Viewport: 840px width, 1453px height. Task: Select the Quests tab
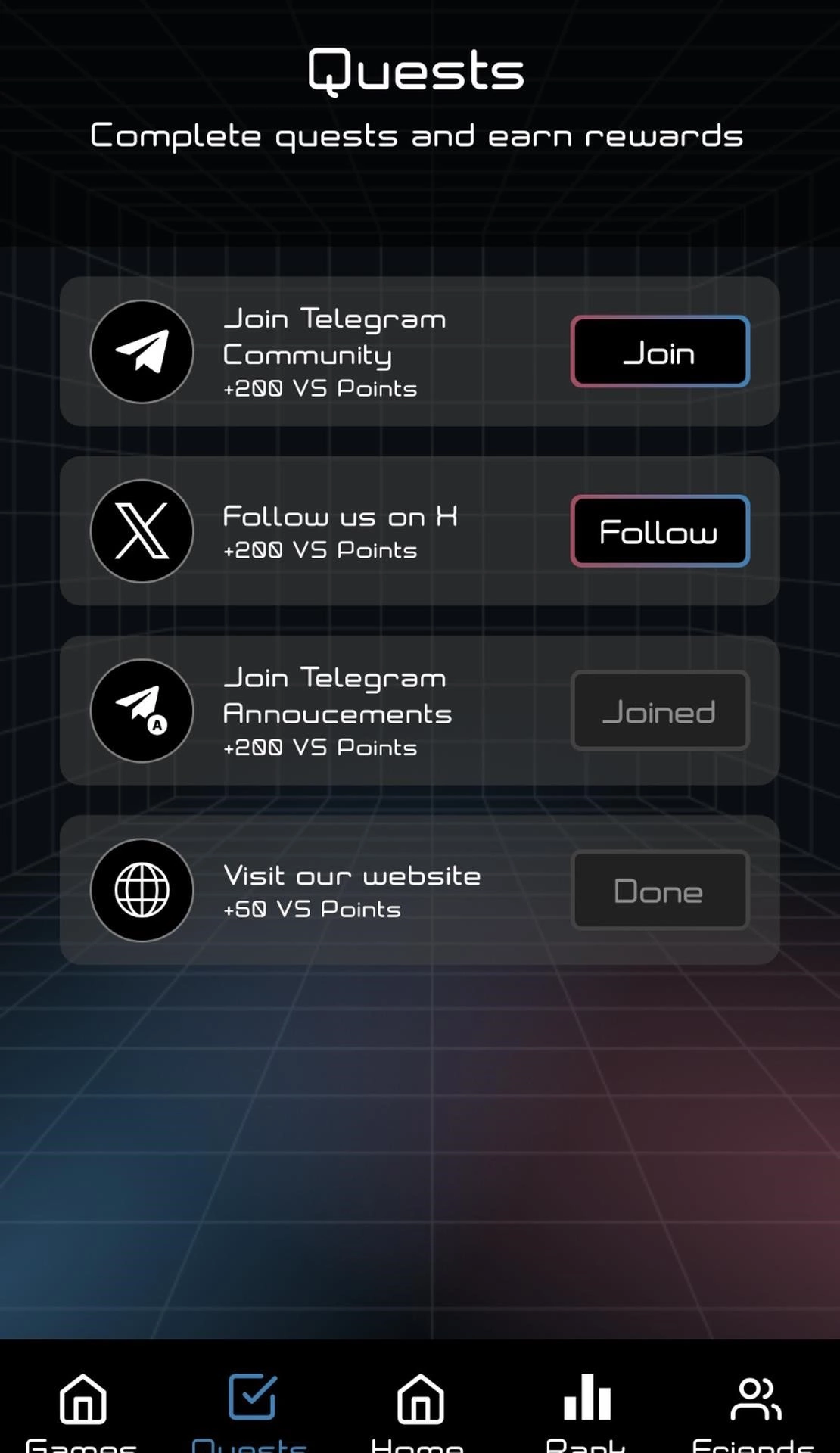251,1408
